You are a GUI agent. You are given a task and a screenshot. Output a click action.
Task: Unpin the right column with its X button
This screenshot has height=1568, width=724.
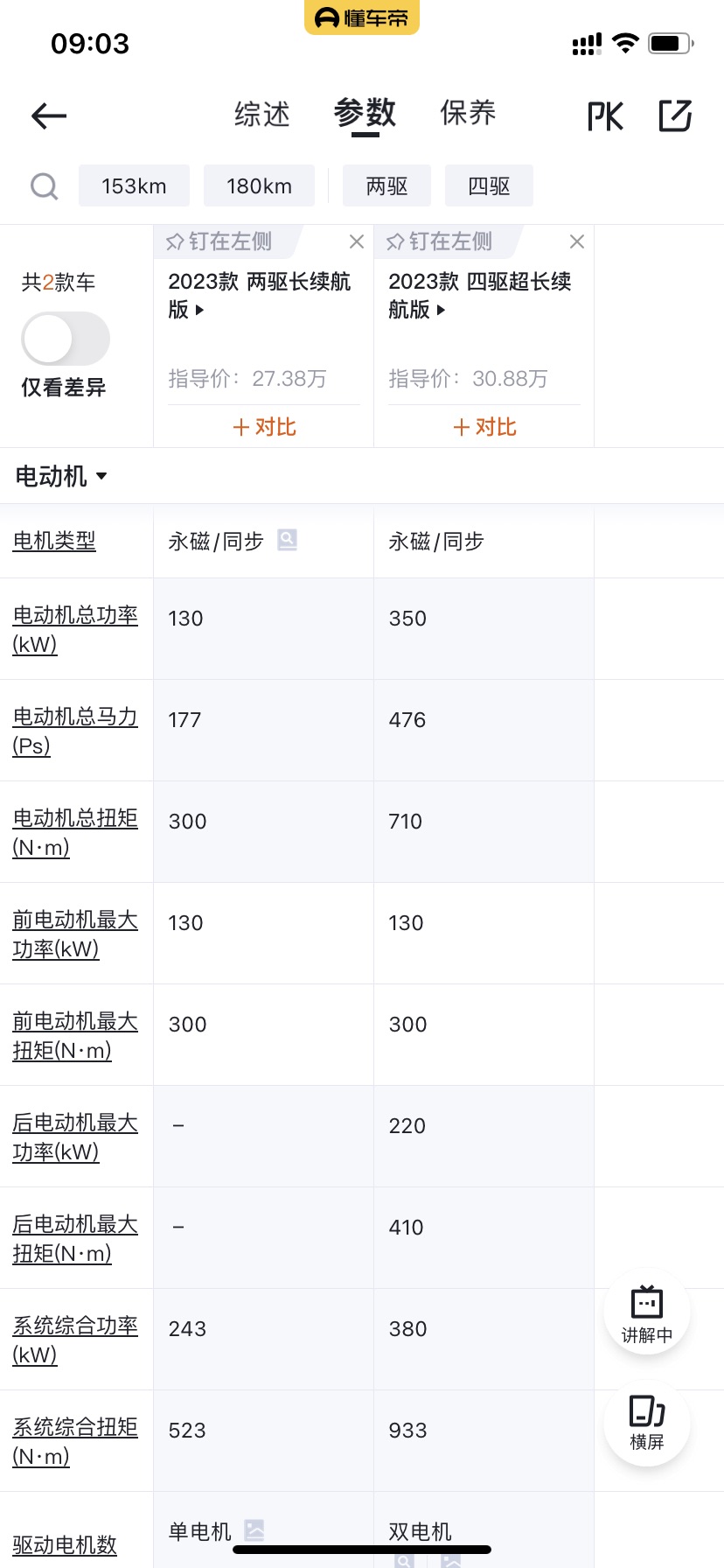pyautogui.click(x=576, y=241)
